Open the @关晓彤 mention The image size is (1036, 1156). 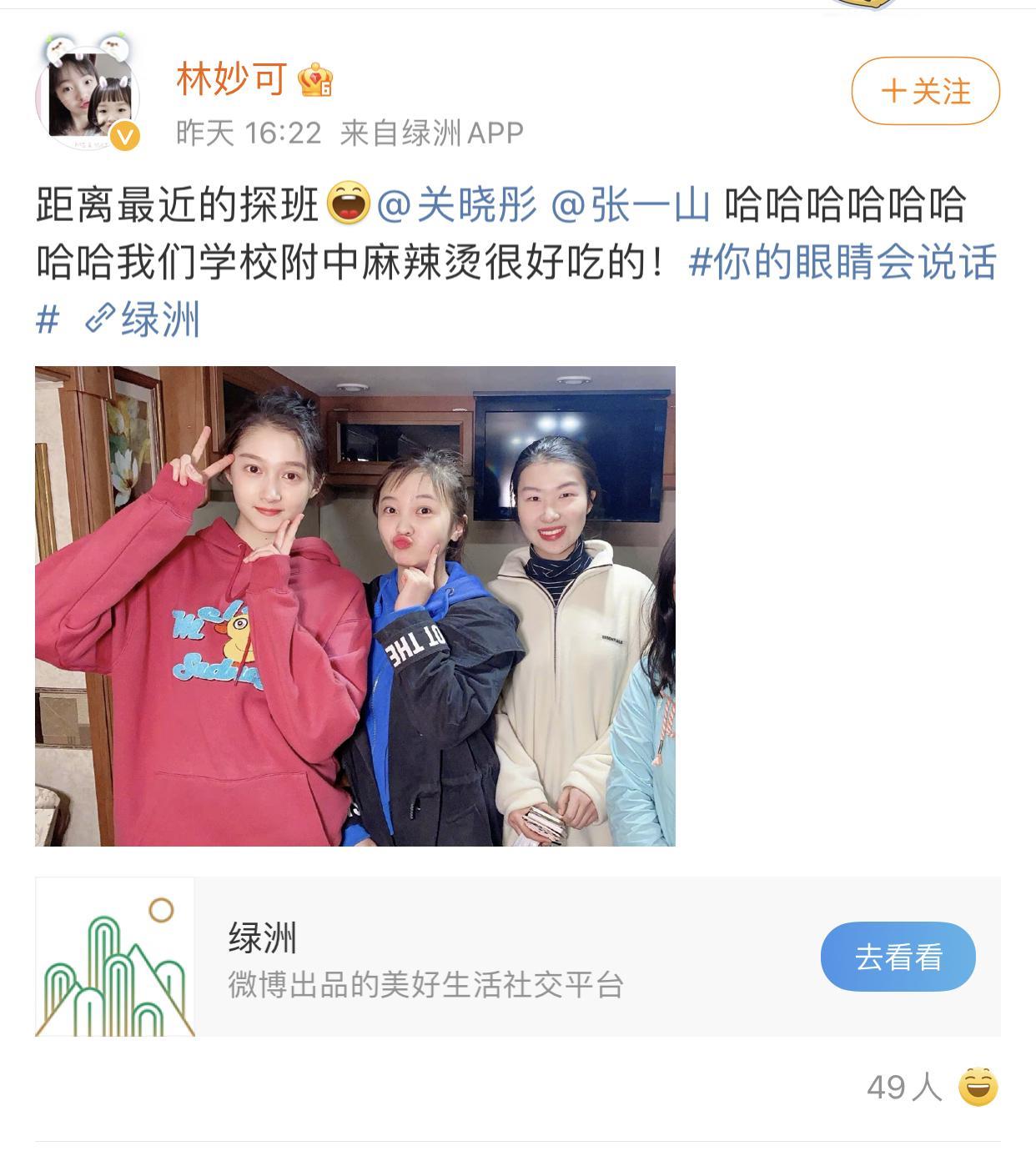pos(456,205)
